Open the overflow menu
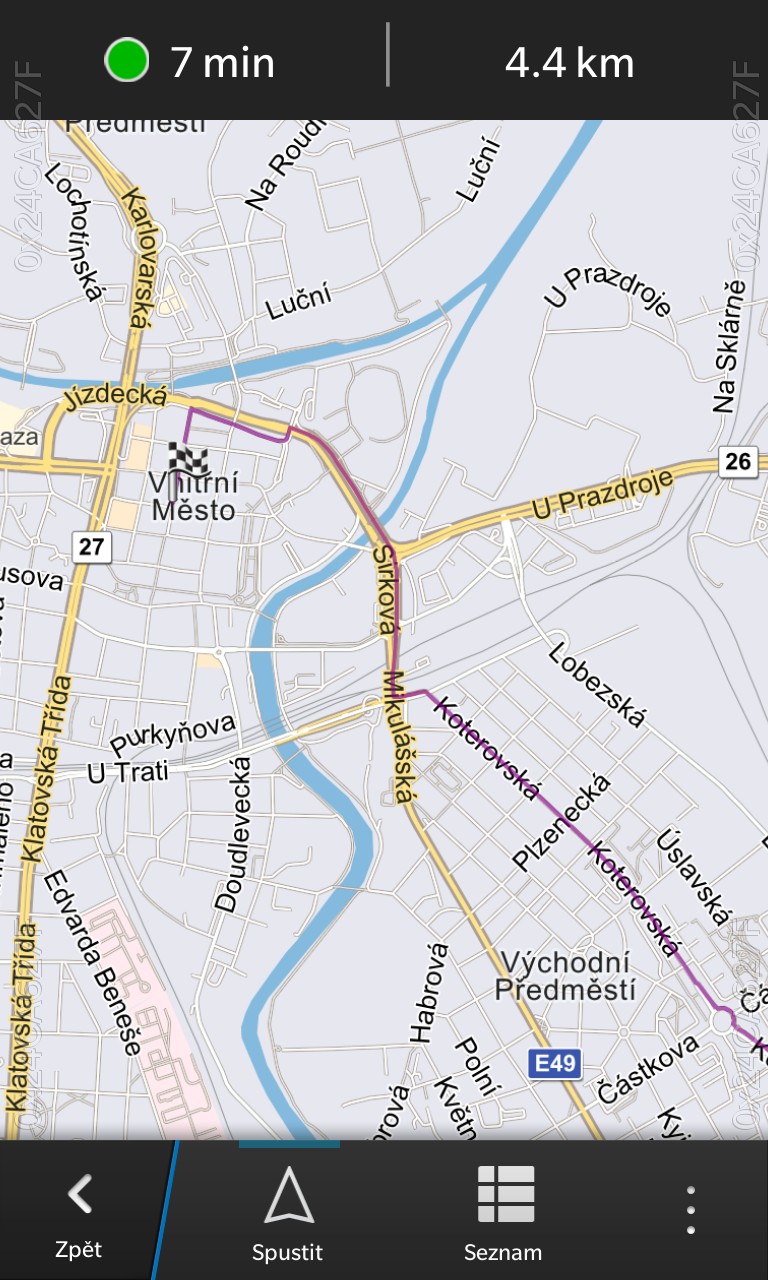The width and height of the screenshot is (768, 1280). (x=690, y=1211)
